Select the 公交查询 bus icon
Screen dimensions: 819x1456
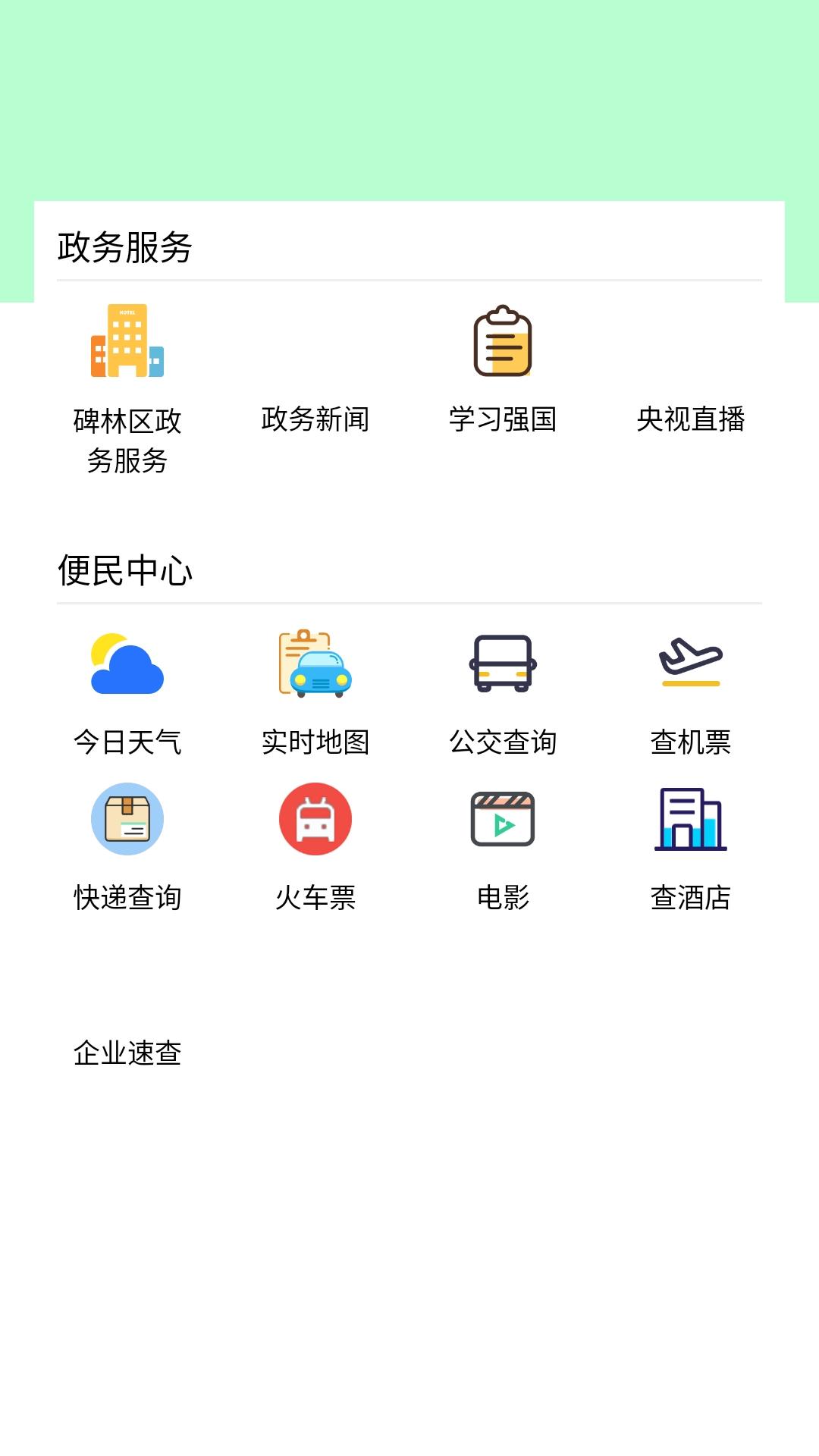[504, 663]
